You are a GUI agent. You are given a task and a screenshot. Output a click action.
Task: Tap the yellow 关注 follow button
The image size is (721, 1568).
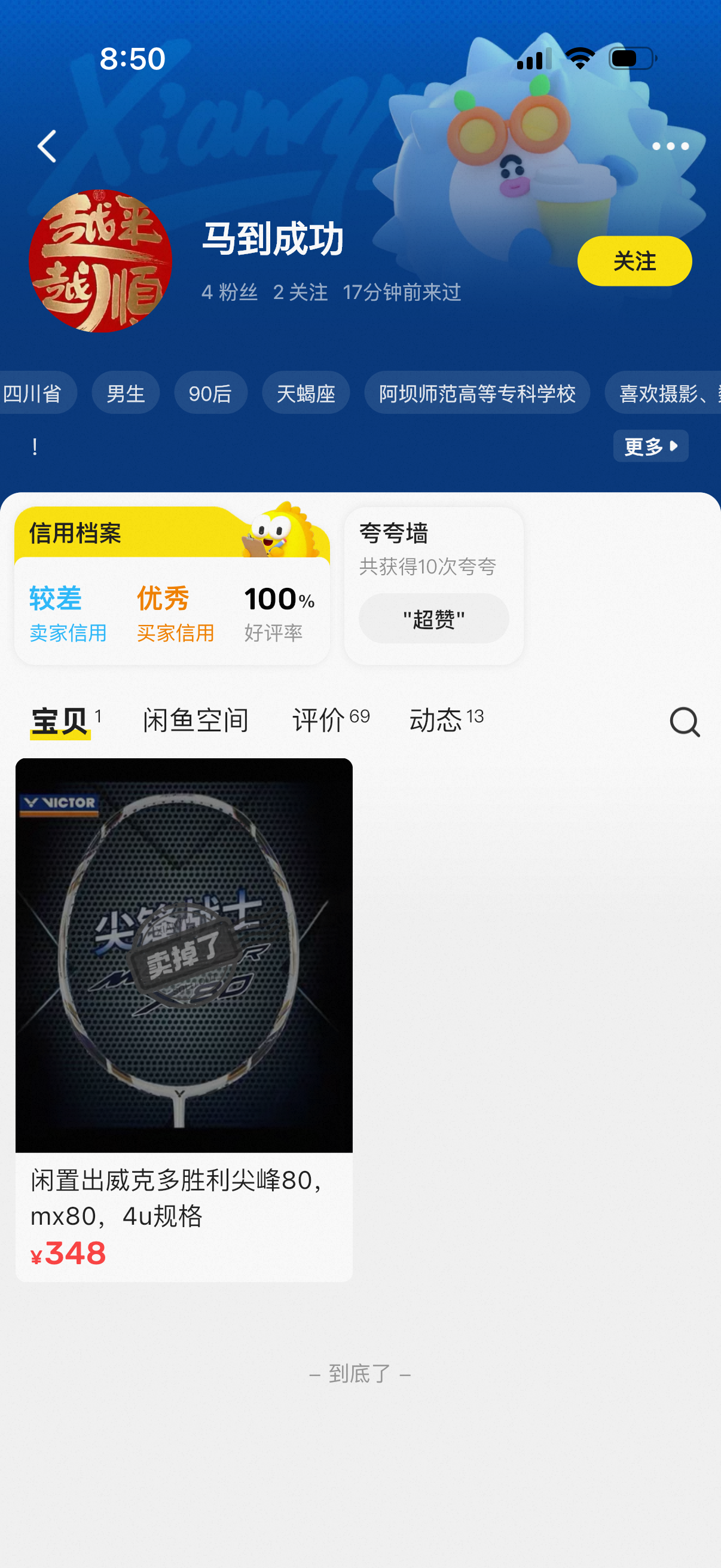click(634, 261)
